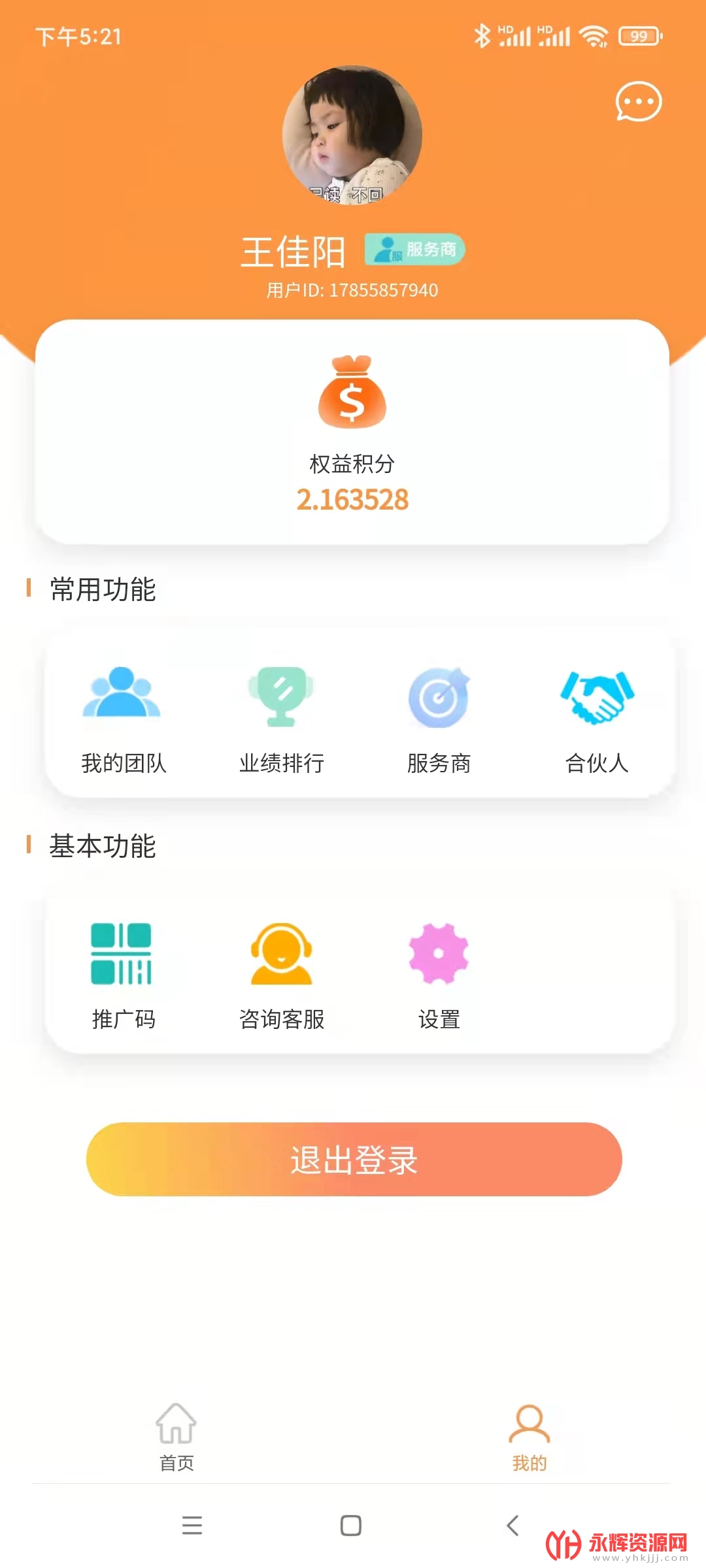Screen dimensions: 706x1568
Task: Tap the 退出登录 logout button
Action: [x=354, y=1159]
